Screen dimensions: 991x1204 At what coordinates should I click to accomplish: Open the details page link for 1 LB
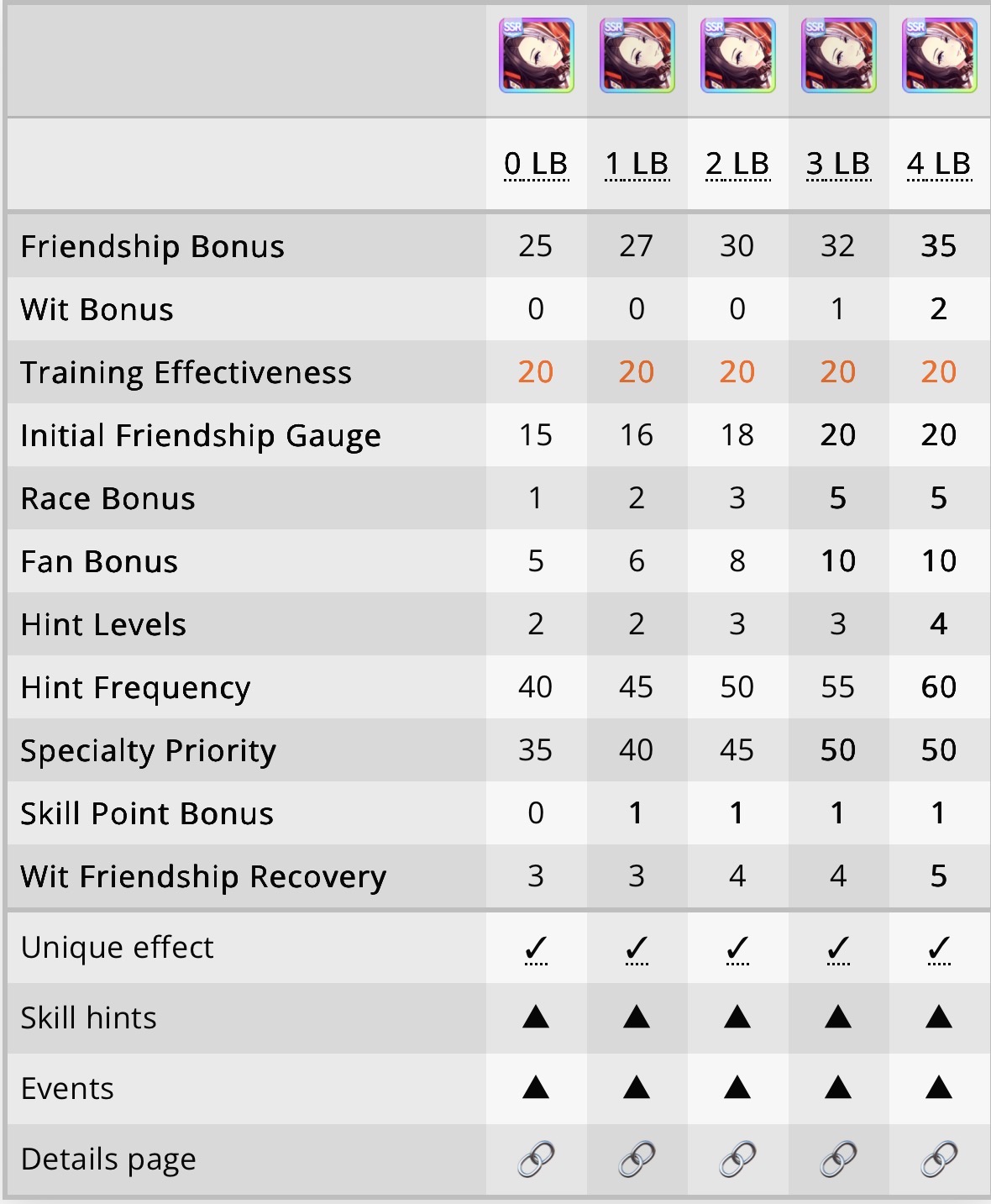click(637, 1159)
